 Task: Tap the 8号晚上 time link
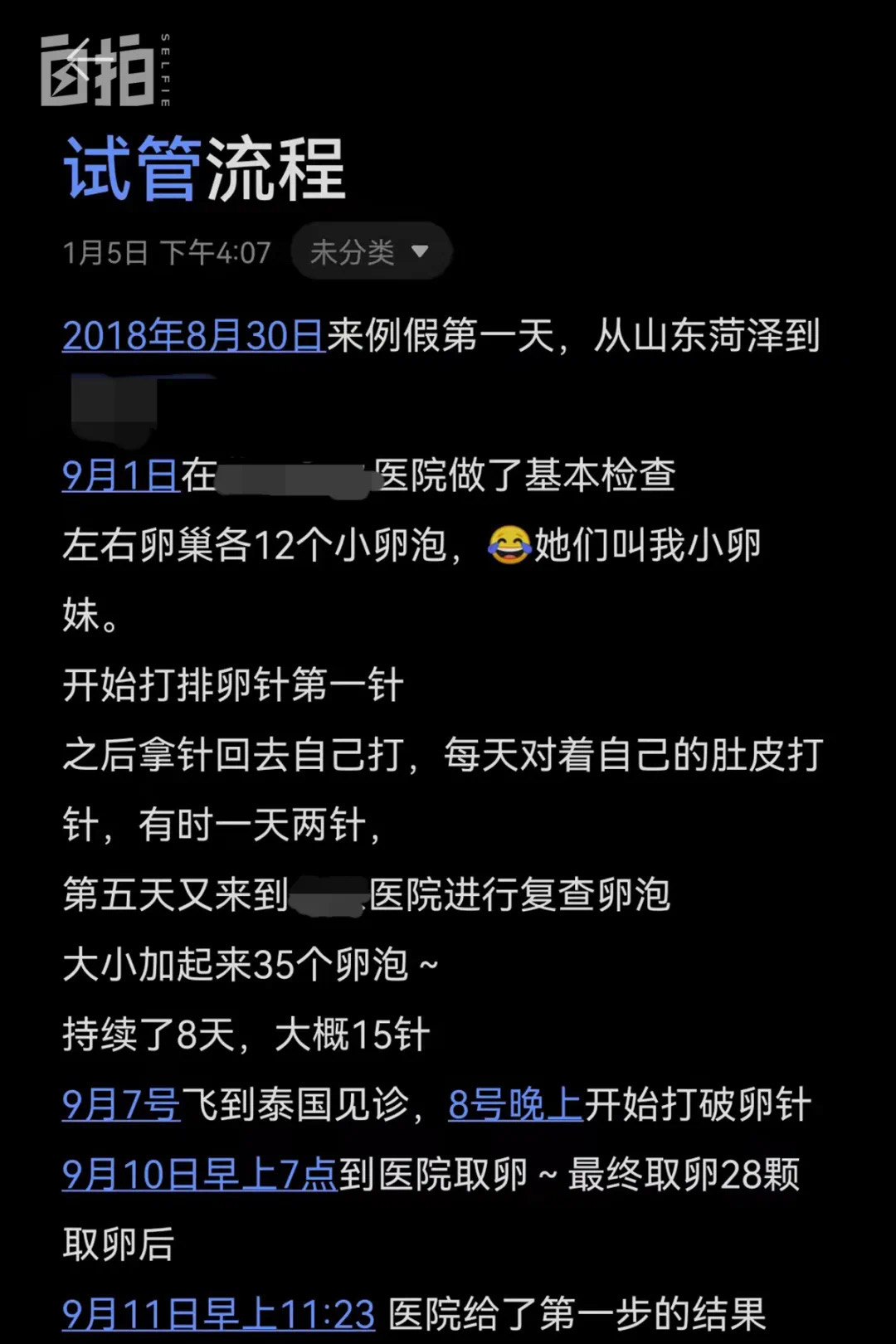click(x=515, y=1104)
